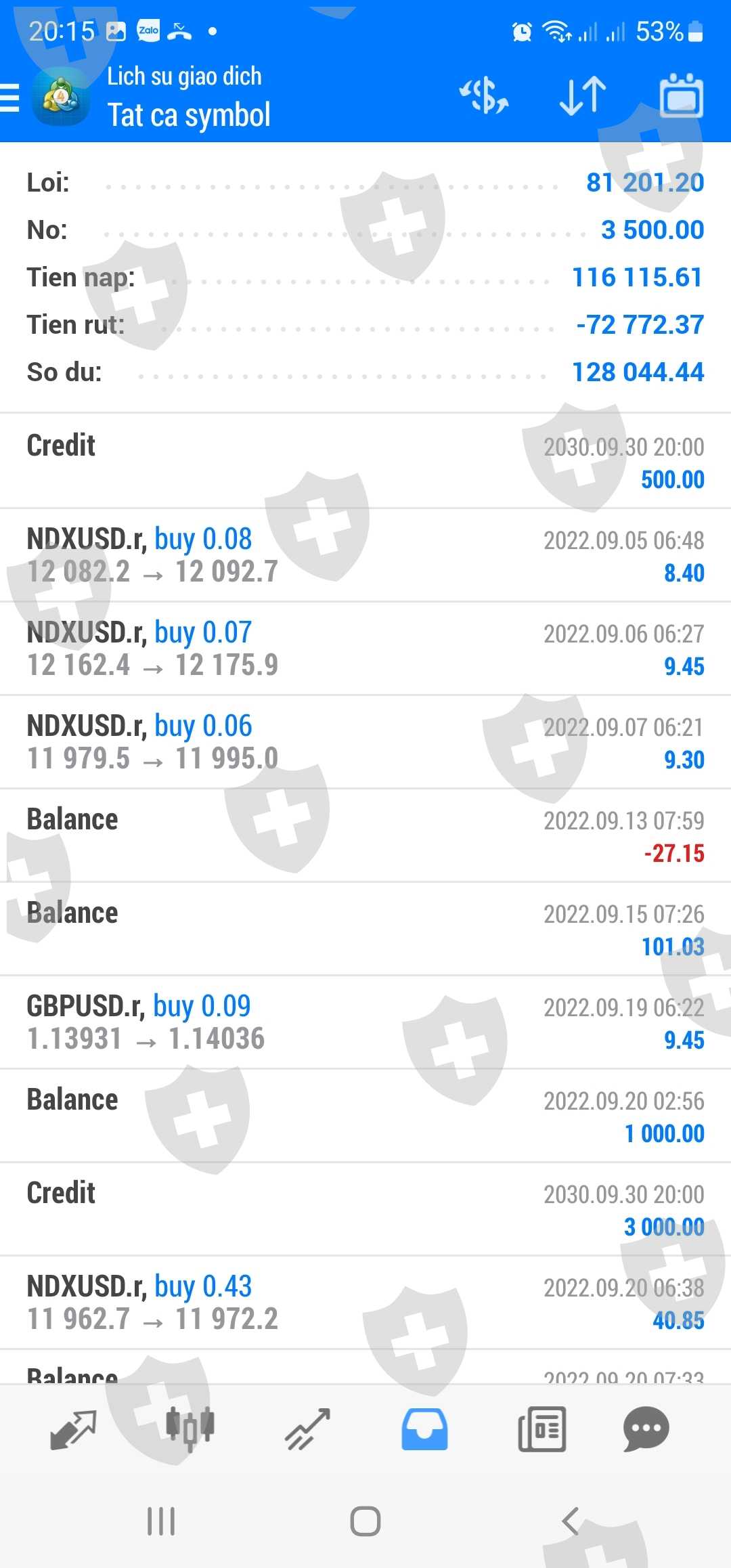Image resolution: width=731 pixels, height=1568 pixels.
Task: Expand the NDXUSD.r buy 0.06 trade
Action: coord(365,742)
